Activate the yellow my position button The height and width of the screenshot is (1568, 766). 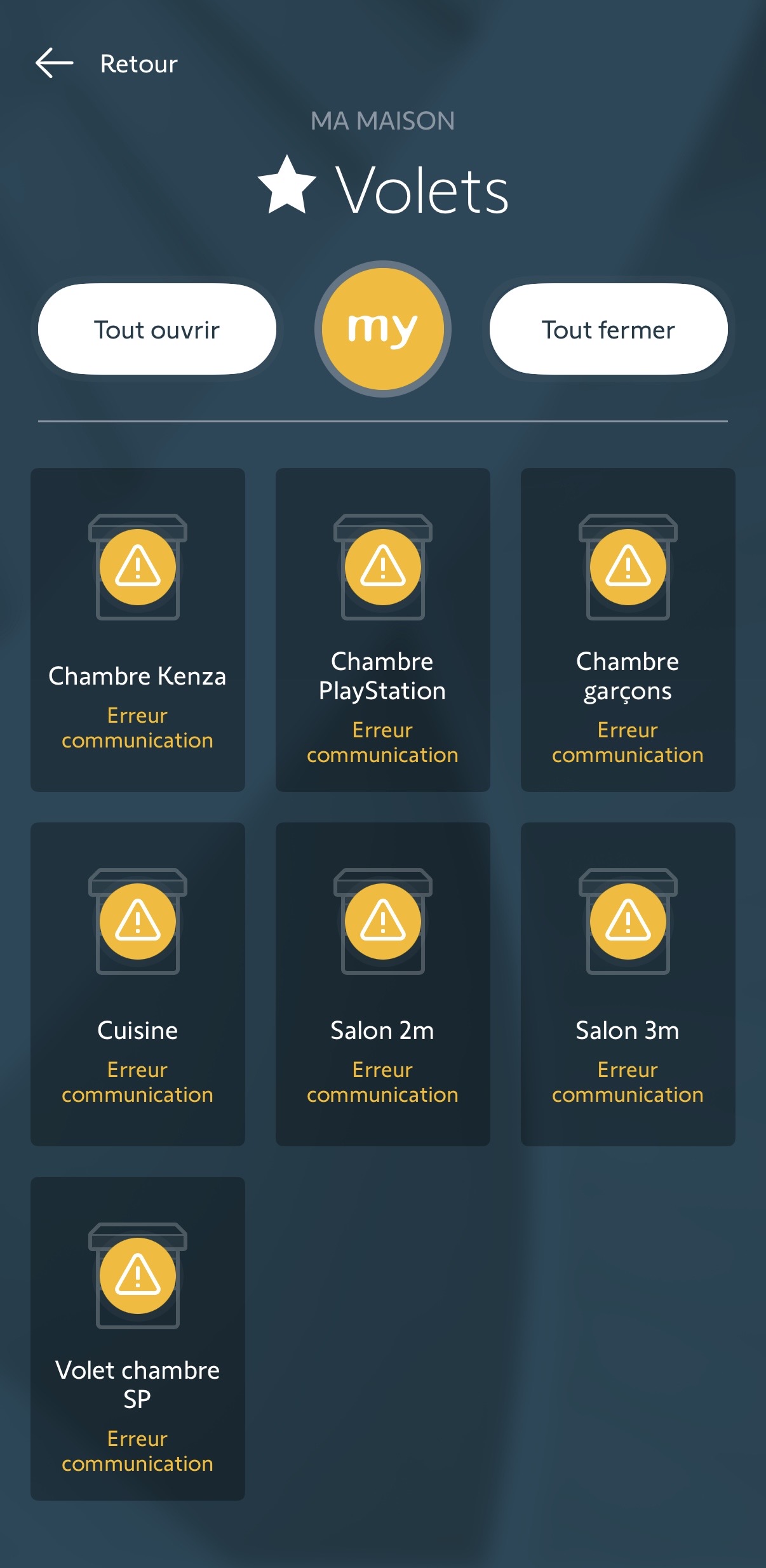point(382,329)
